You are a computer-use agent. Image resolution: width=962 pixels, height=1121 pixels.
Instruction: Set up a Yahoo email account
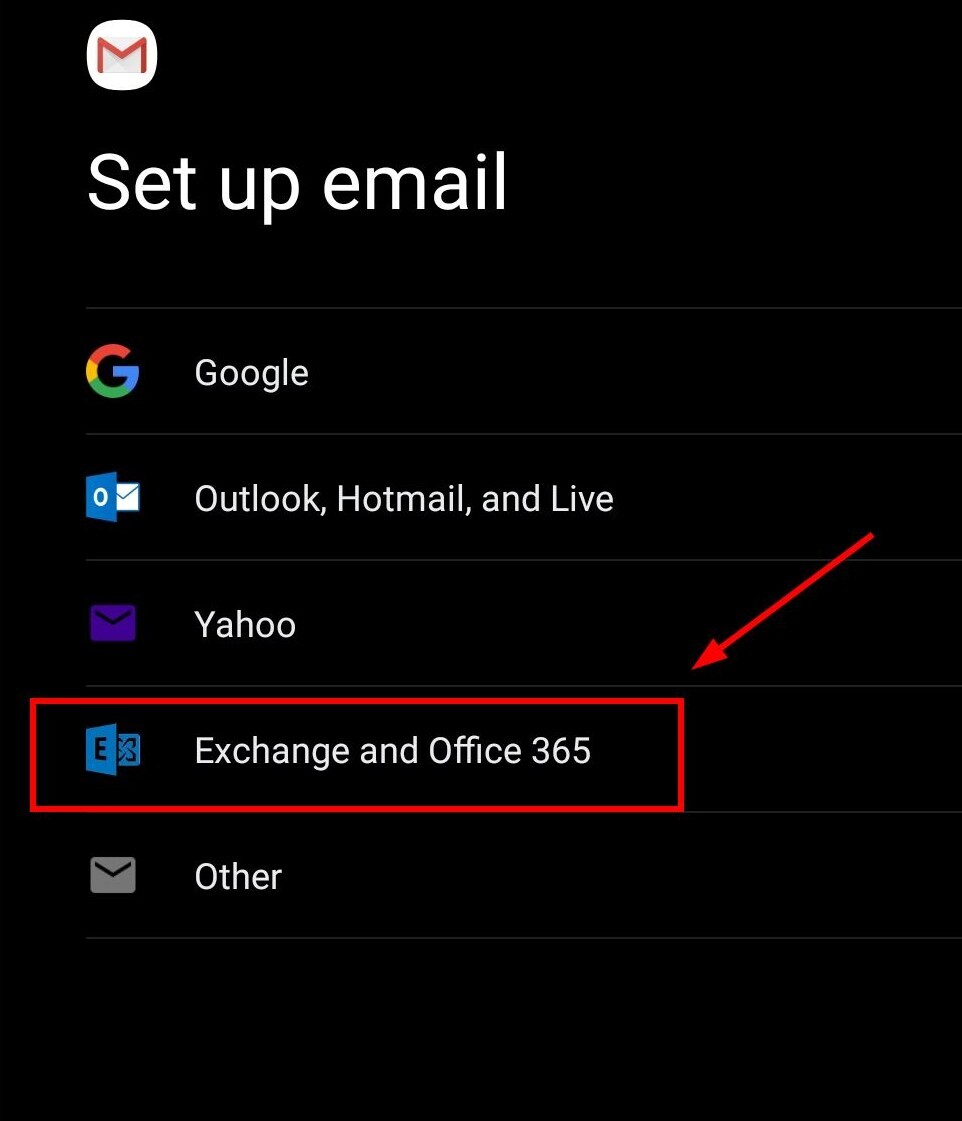245,624
